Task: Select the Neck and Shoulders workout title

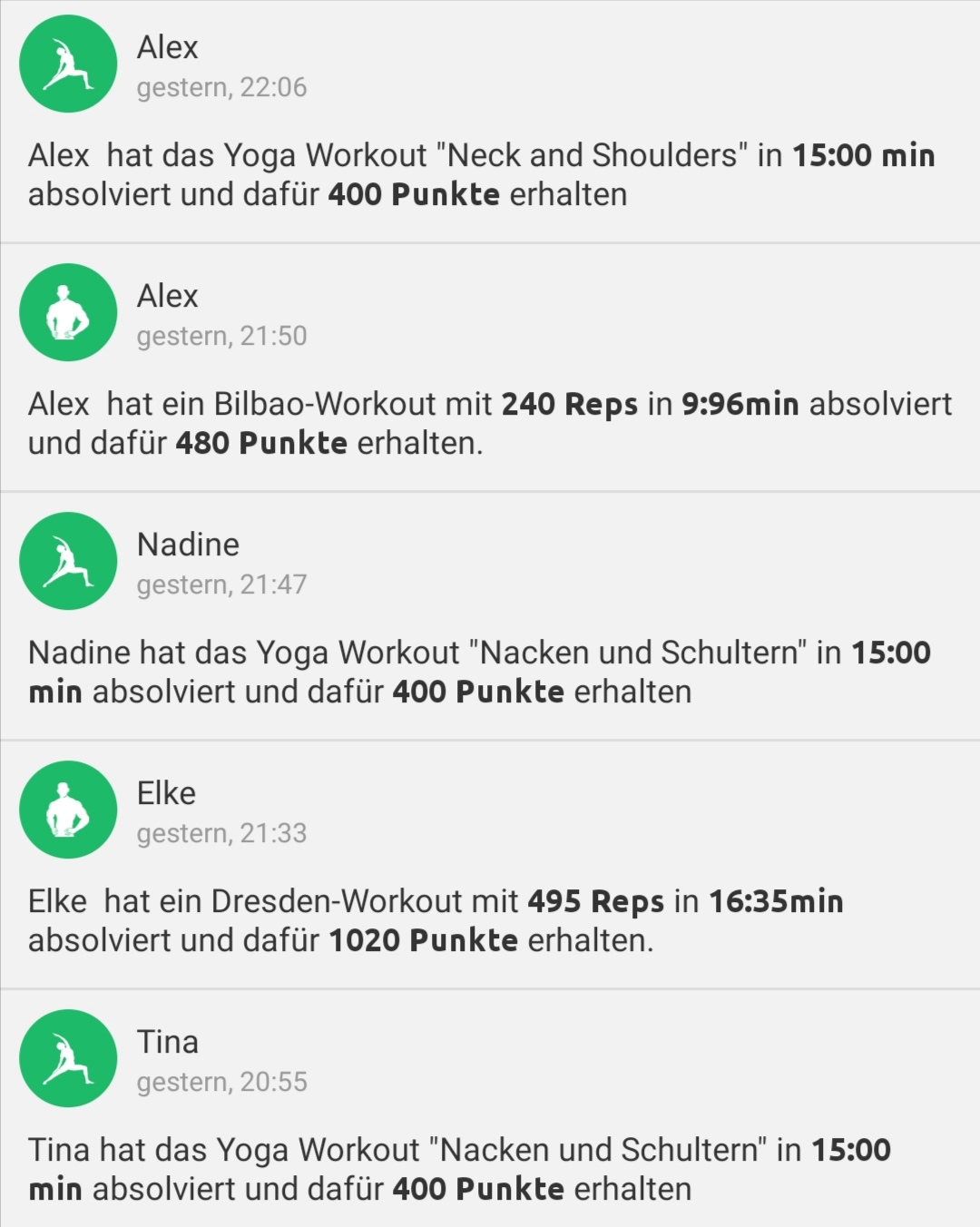Action: 593,155
